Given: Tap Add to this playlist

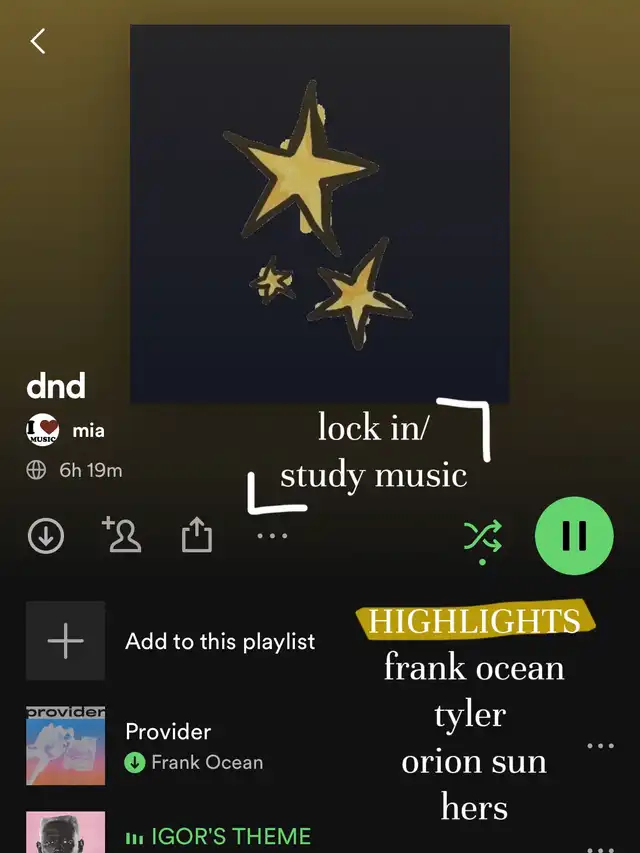Looking at the screenshot, I should 220,642.
